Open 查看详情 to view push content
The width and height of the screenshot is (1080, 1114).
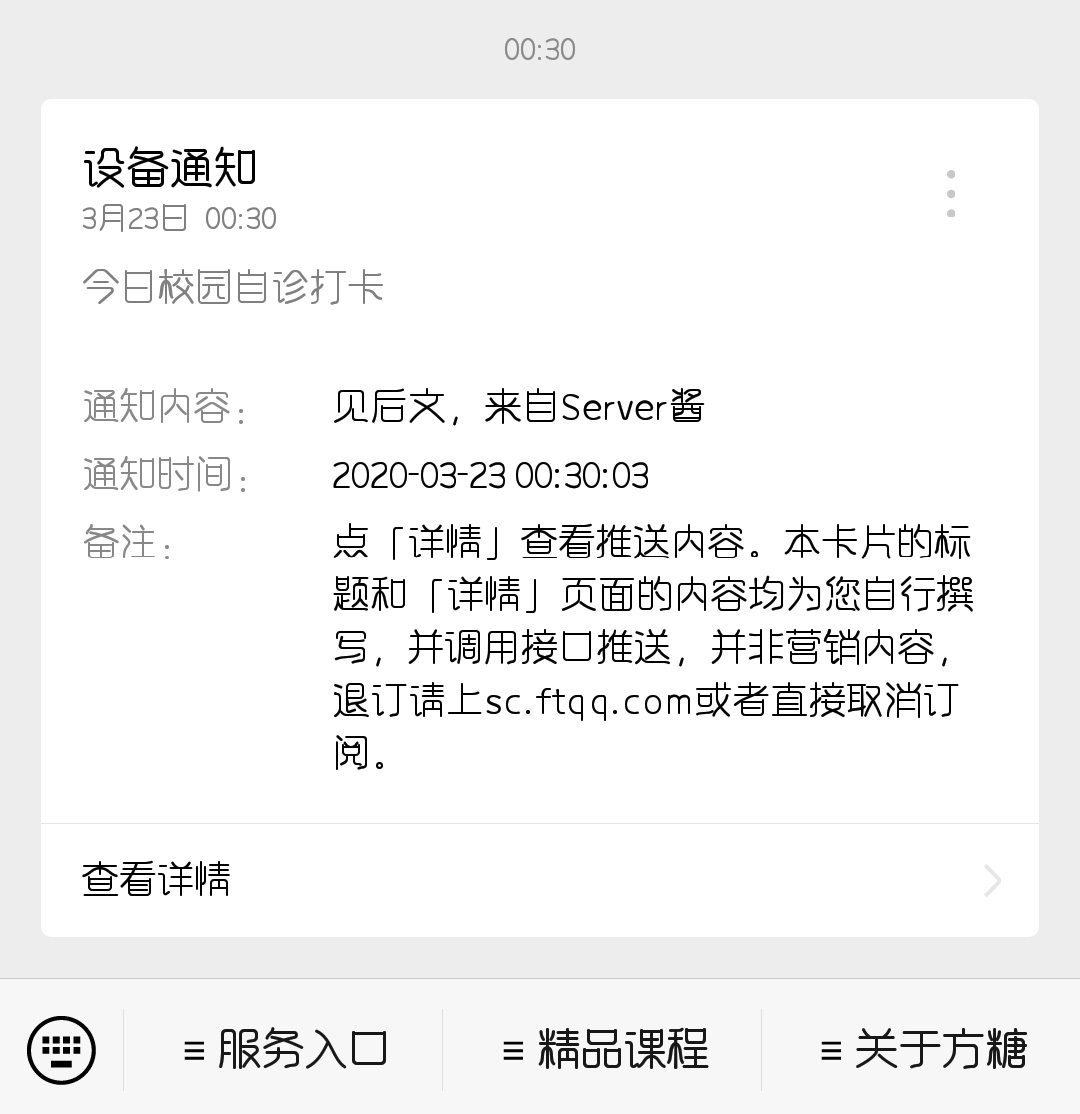click(x=539, y=880)
